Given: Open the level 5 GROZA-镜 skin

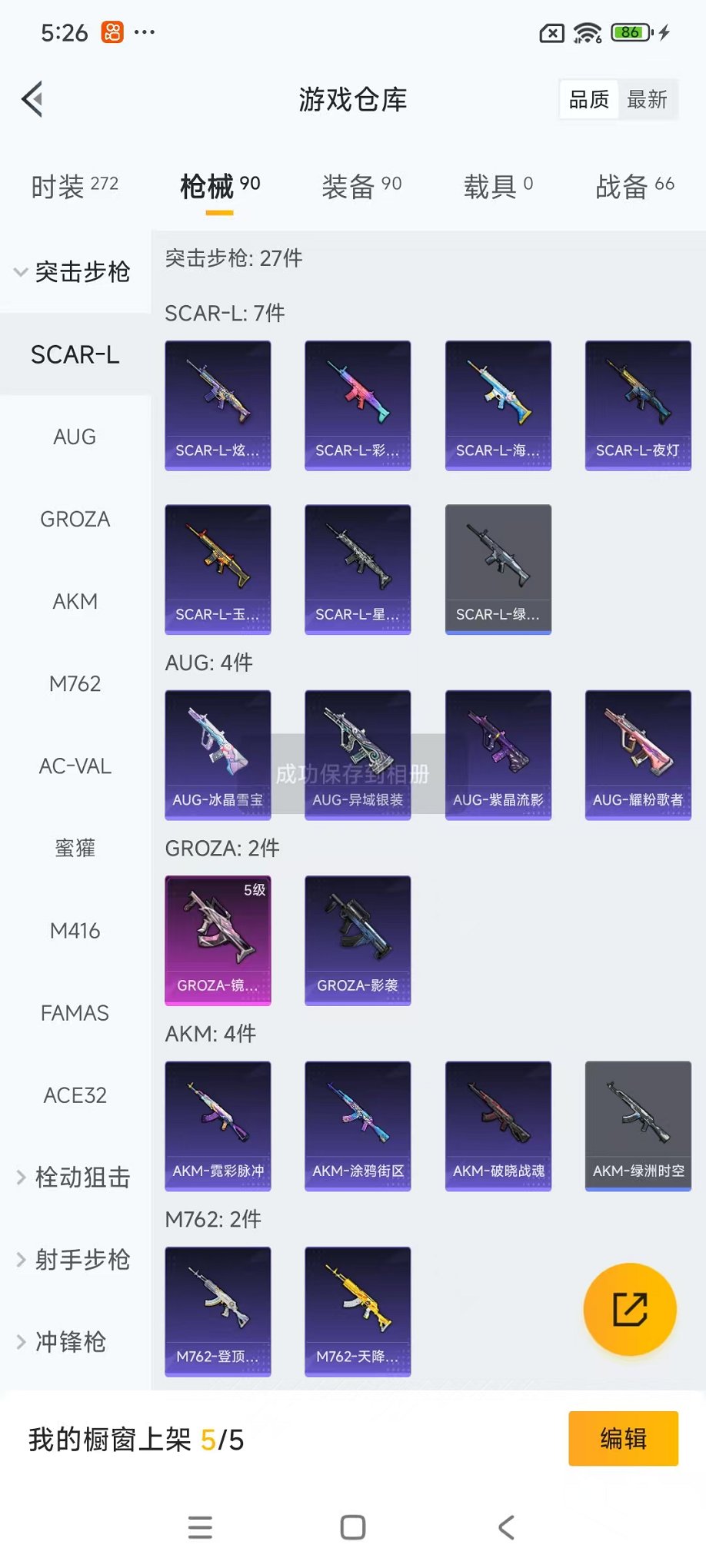Looking at the screenshot, I should [218, 940].
